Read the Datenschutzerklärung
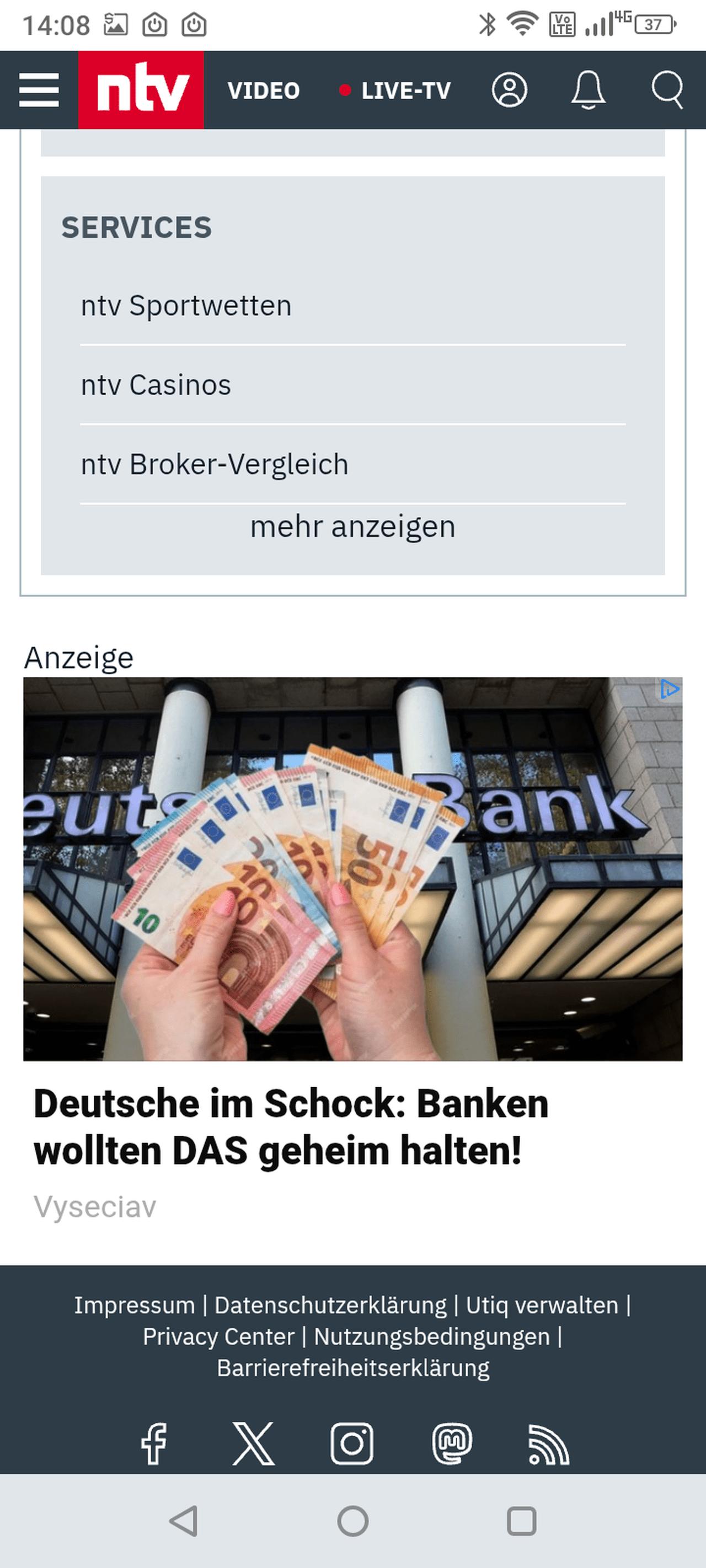The width and height of the screenshot is (706, 1568). (330, 1305)
